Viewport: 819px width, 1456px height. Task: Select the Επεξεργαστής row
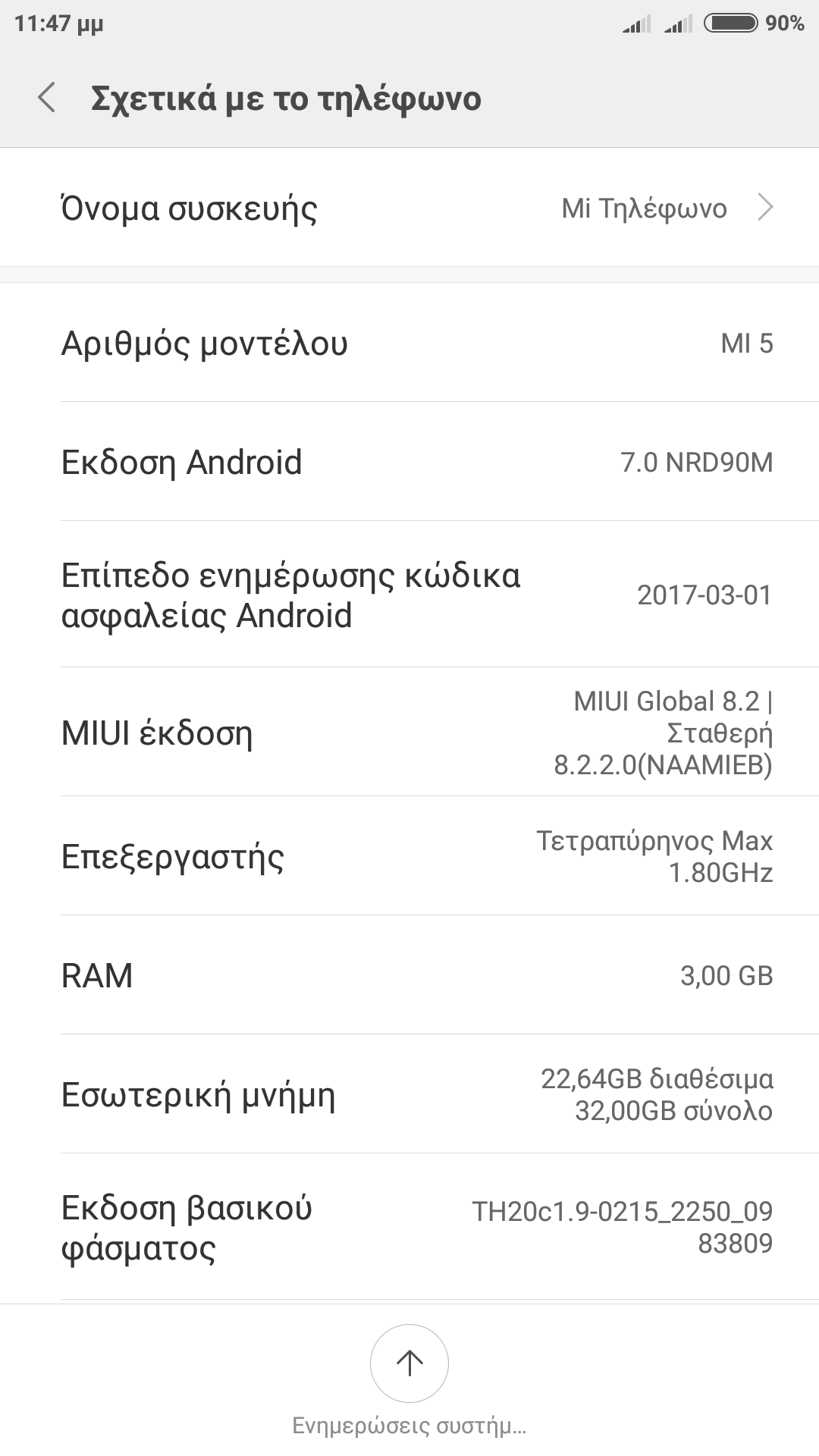(x=409, y=857)
